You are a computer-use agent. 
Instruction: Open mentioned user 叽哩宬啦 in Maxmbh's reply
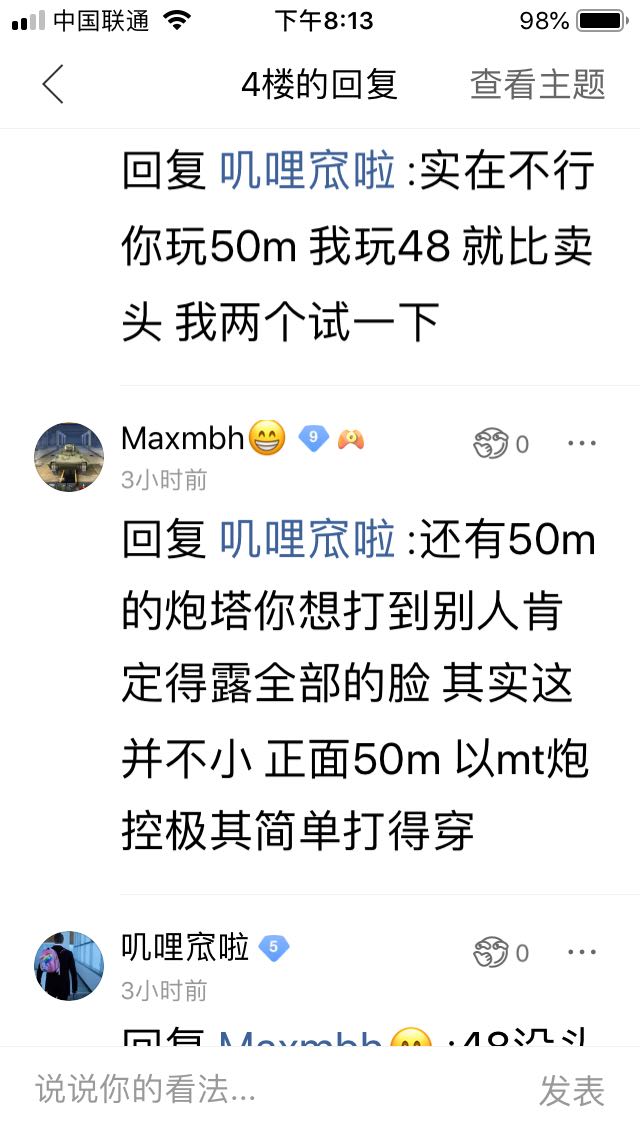(x=308, y=541)
